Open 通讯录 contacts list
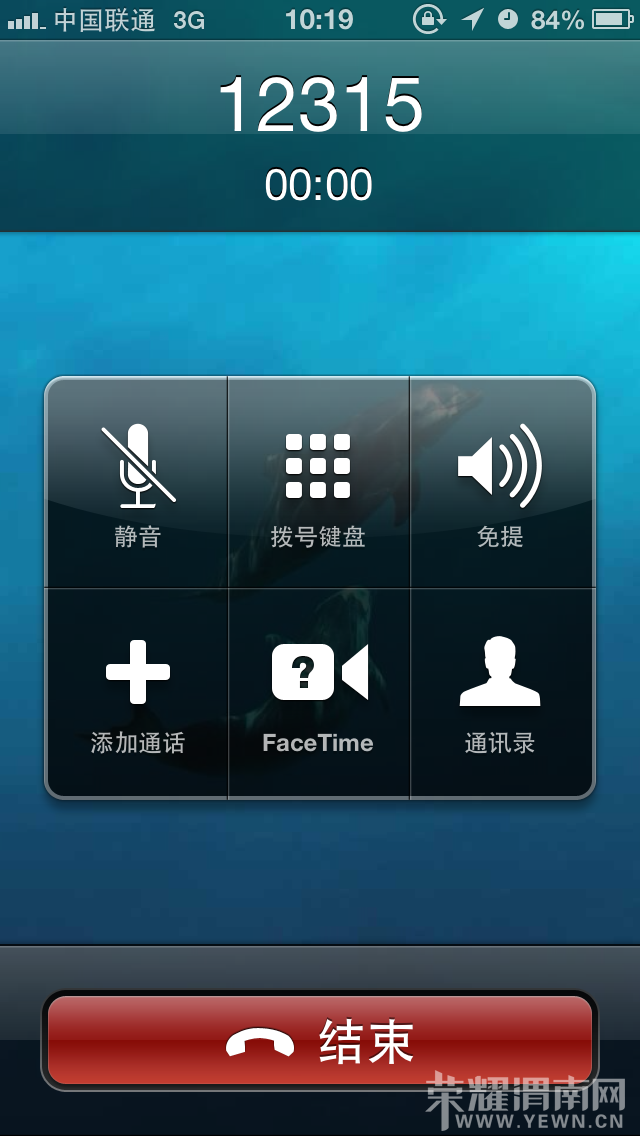The width and height of the screenshot is (640, 1136). point(500,692)
